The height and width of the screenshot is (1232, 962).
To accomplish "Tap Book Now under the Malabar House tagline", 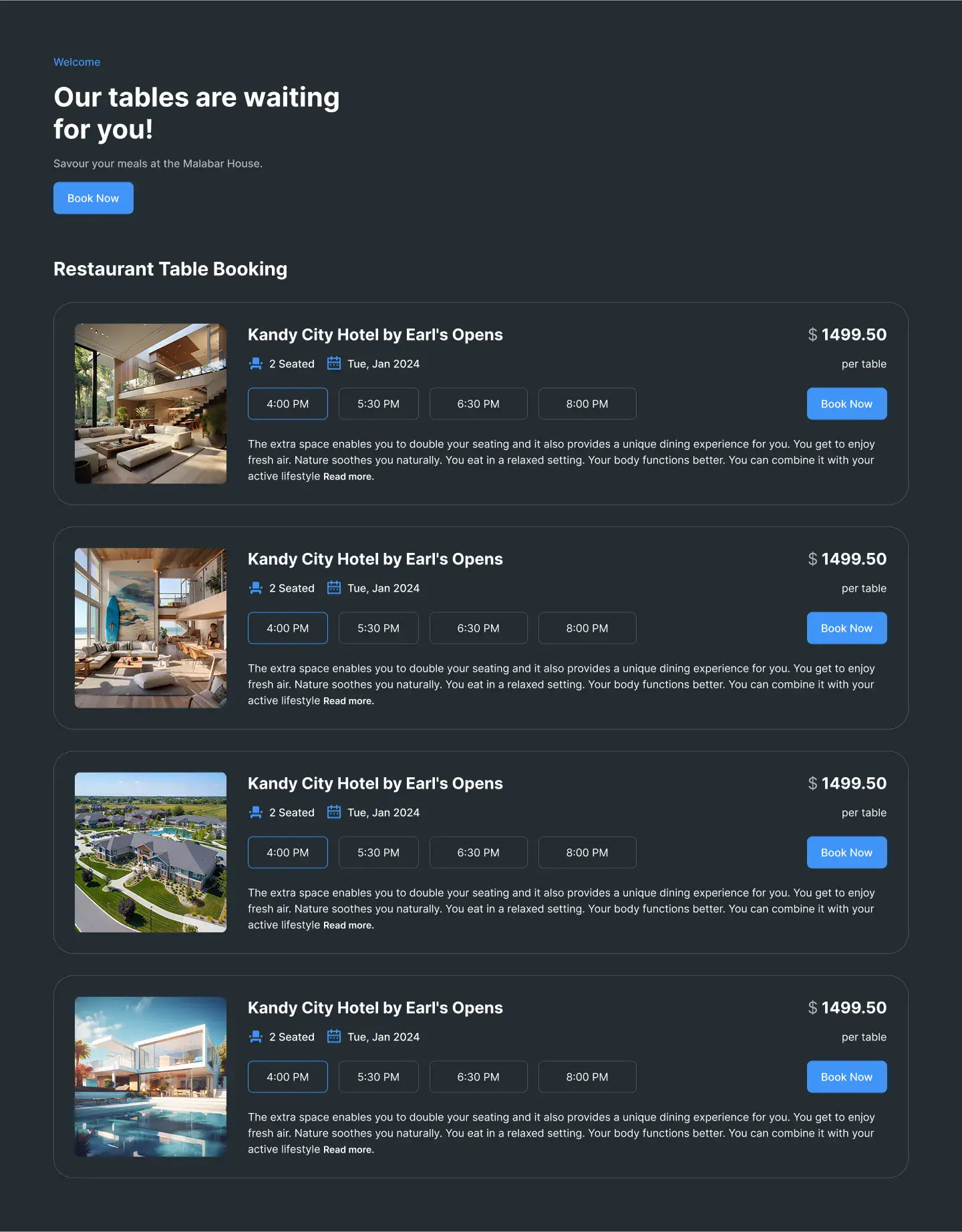I will pyautogui.click(x=94, y=198).
